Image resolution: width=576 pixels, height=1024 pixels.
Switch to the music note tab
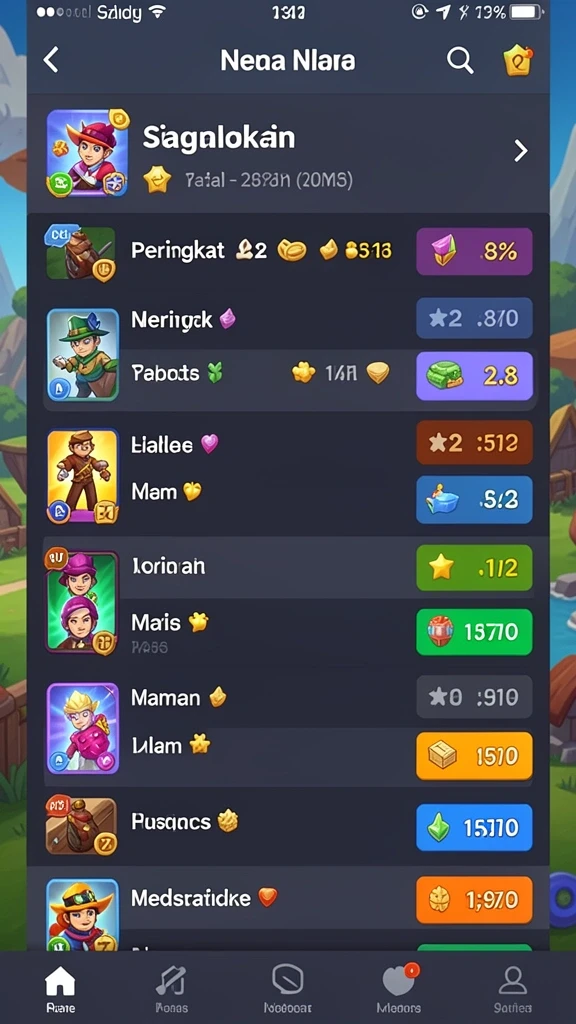[x=172, y=989]
